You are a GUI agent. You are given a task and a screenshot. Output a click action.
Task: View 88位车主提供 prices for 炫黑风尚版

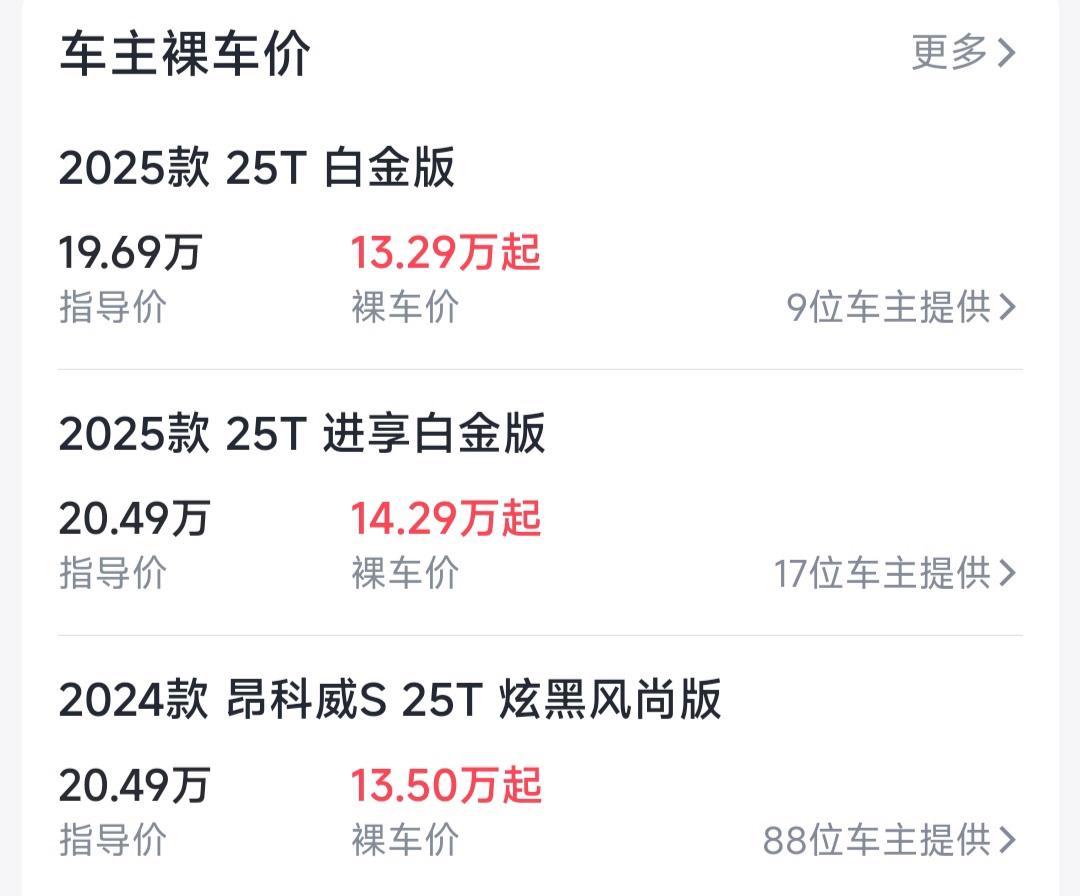pyautogui.click(x=889, y=840)
